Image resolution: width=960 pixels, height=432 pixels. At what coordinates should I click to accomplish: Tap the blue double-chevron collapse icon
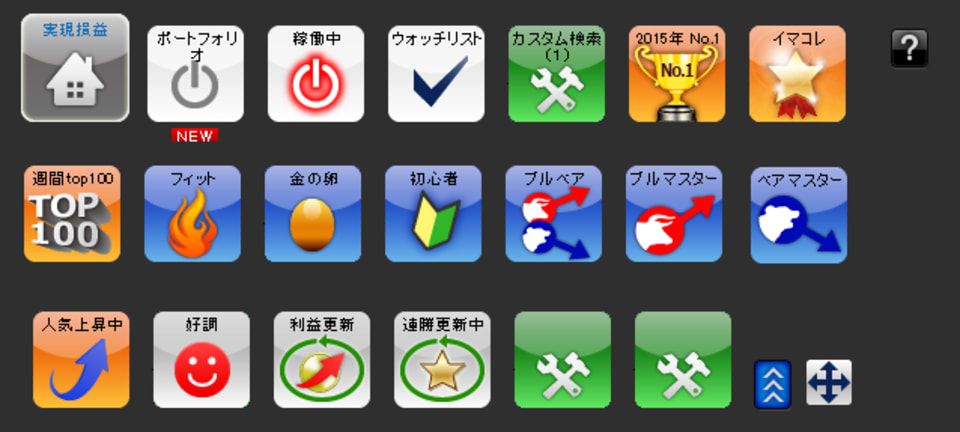click(x=772, y=384)
